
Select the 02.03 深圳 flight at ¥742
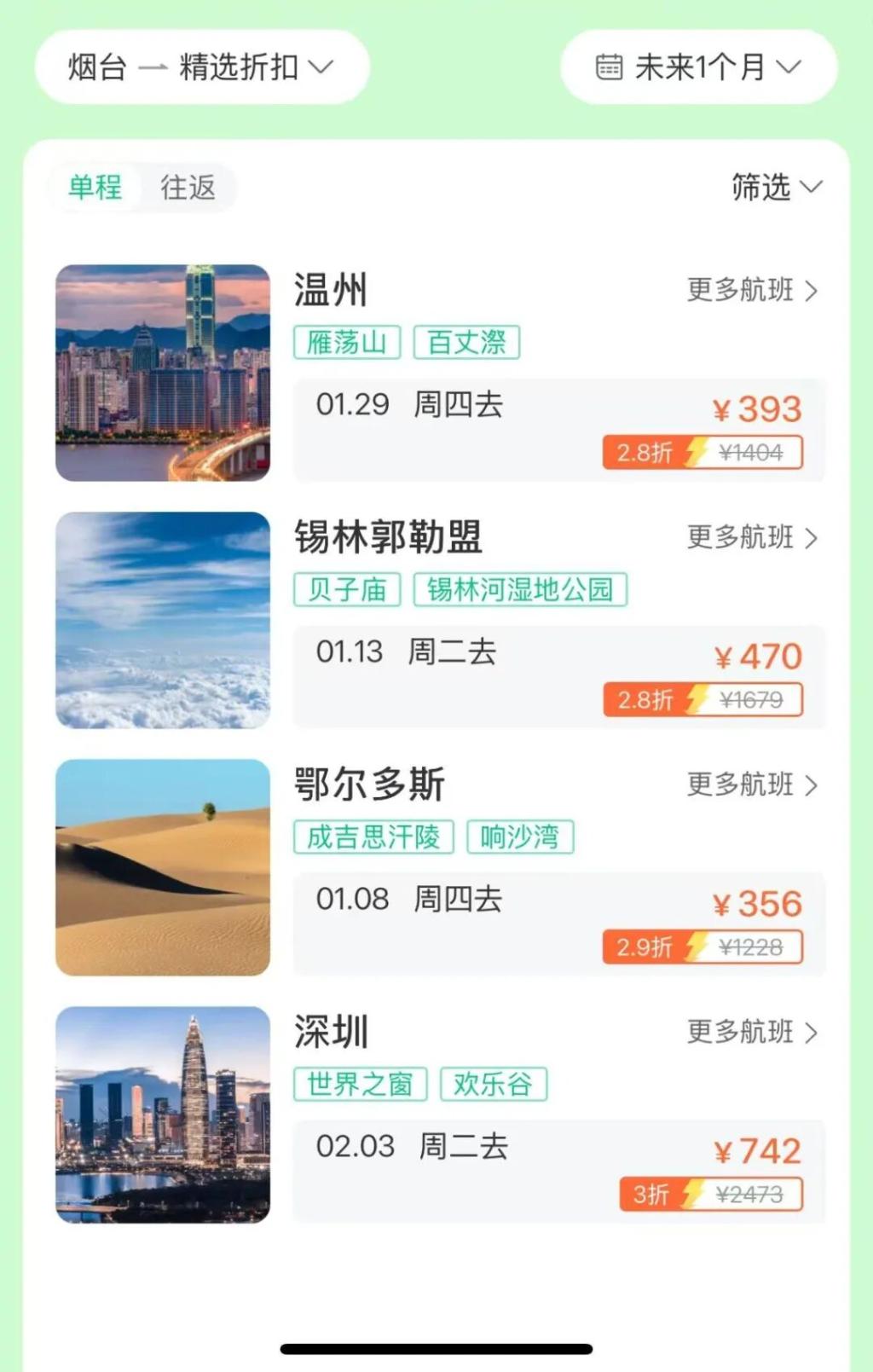(x=558, y=1171)
